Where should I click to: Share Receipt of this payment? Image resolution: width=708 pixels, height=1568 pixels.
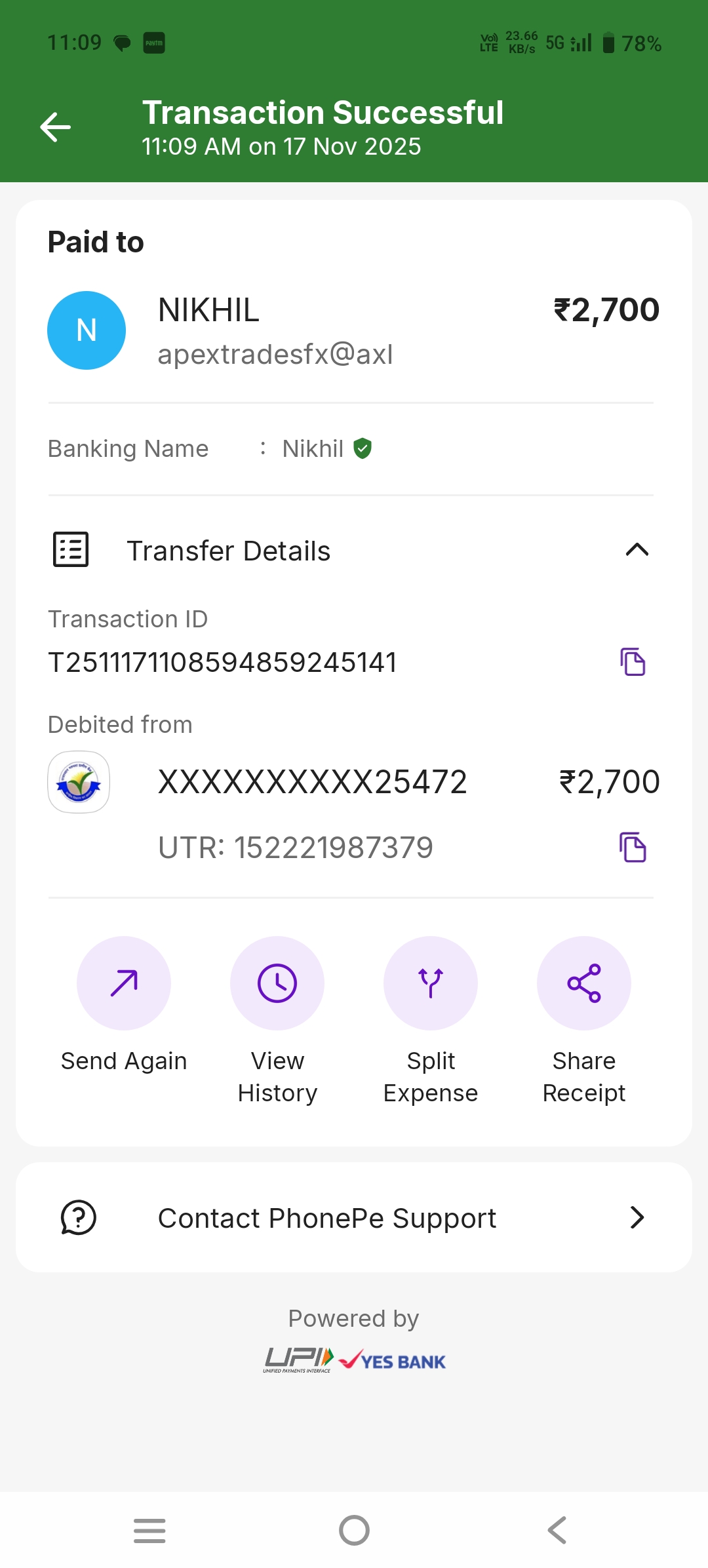coord(583,983)
